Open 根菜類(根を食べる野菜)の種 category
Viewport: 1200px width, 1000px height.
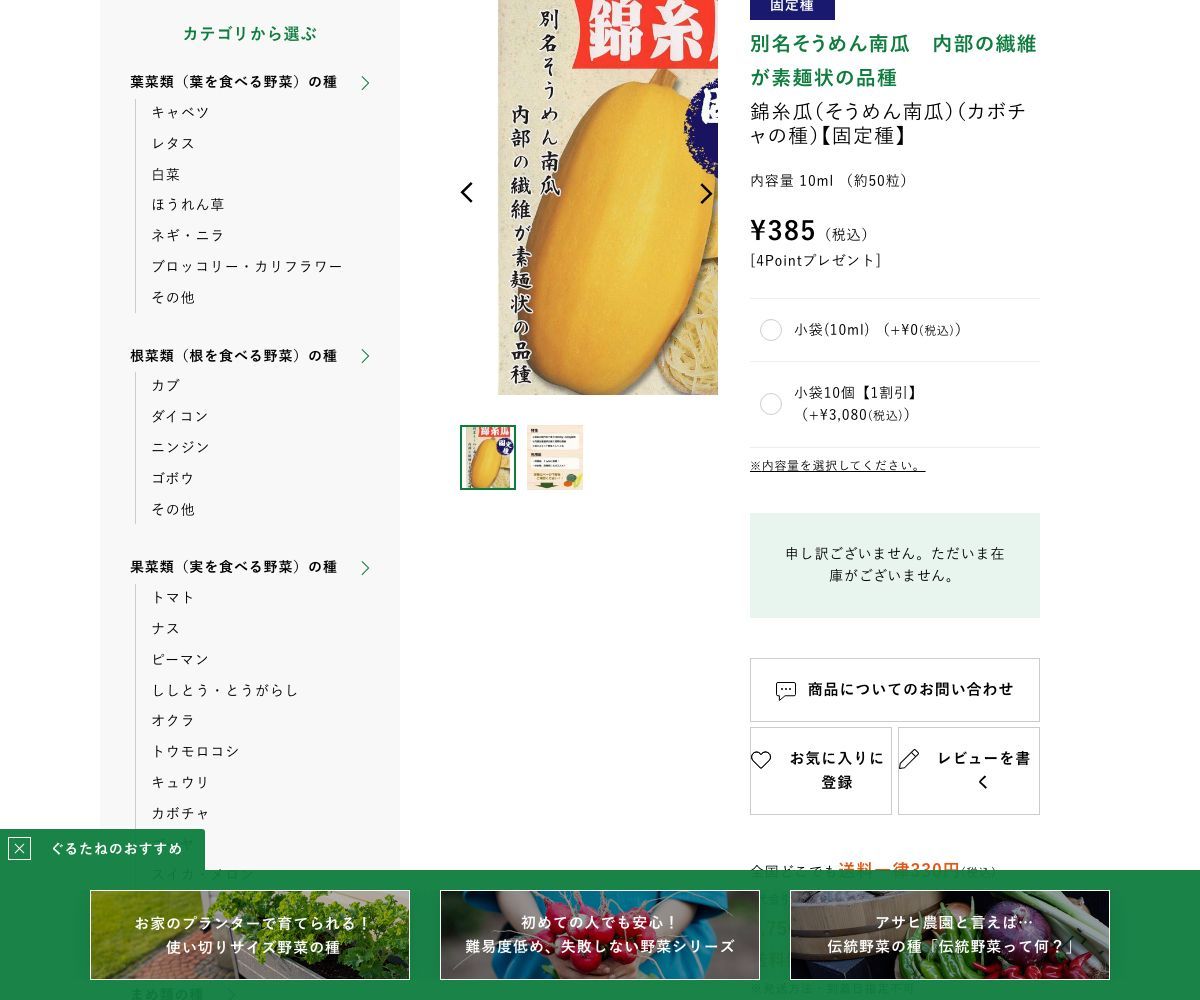pyautogui.click(x=234, y=356)
